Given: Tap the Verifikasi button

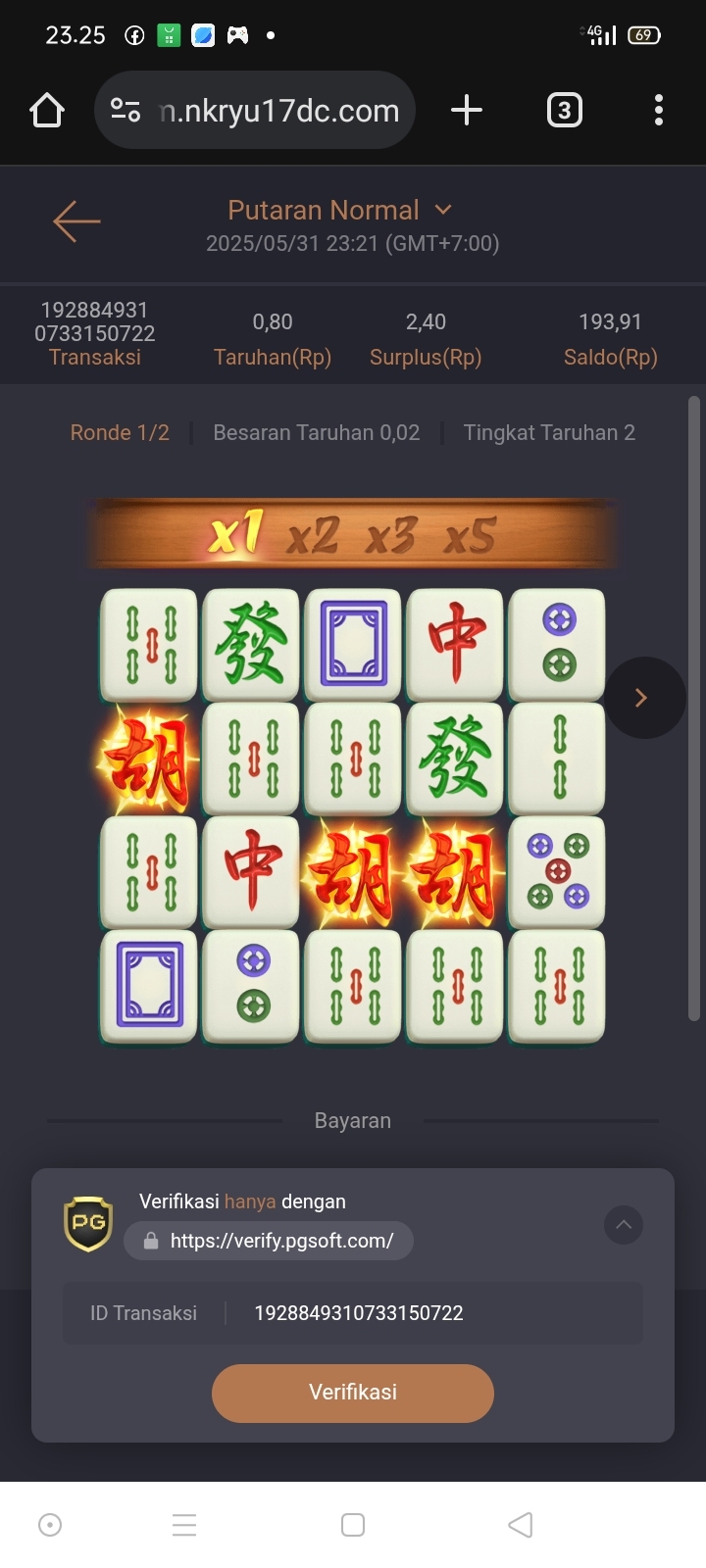Looking at the screenshot, I should coord(353,1392).
